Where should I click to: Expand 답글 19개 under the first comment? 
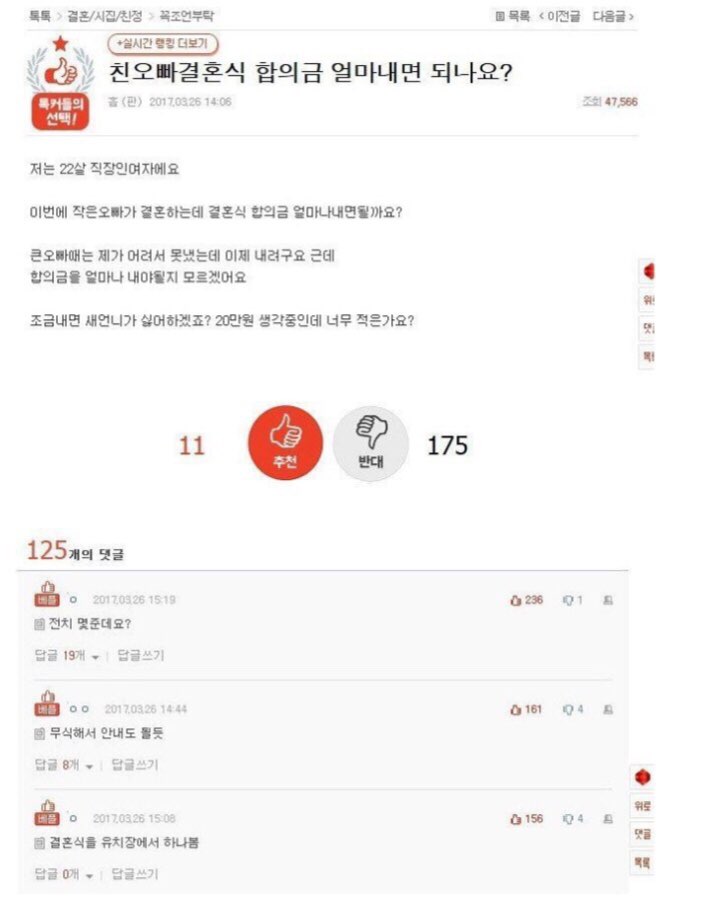coord(67,656)
